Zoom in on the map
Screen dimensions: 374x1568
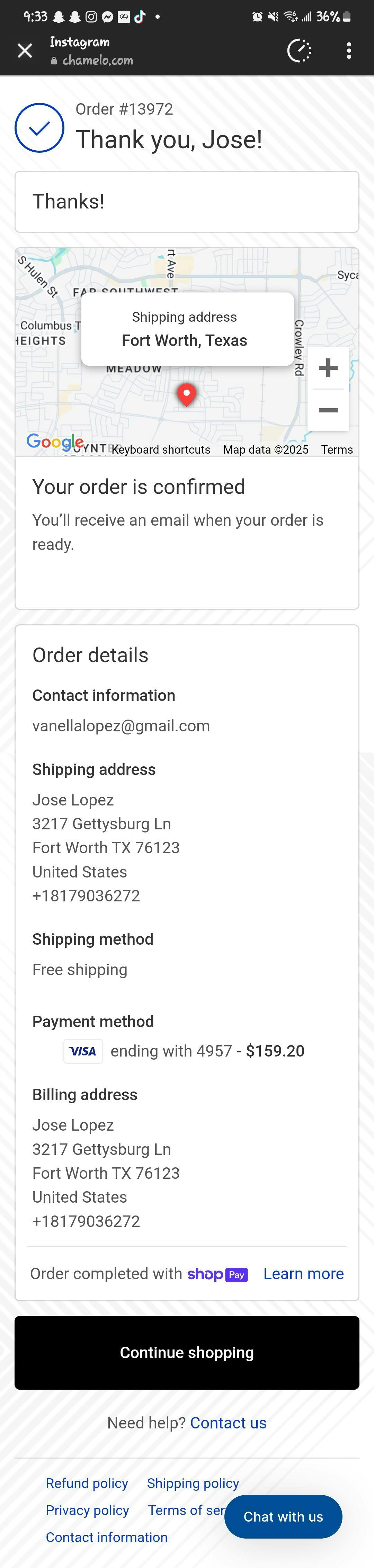pos(328,368)
